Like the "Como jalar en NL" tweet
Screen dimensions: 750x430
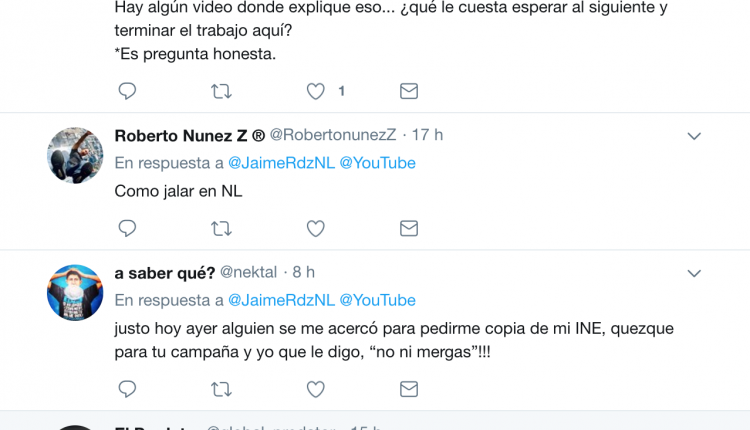315,228
